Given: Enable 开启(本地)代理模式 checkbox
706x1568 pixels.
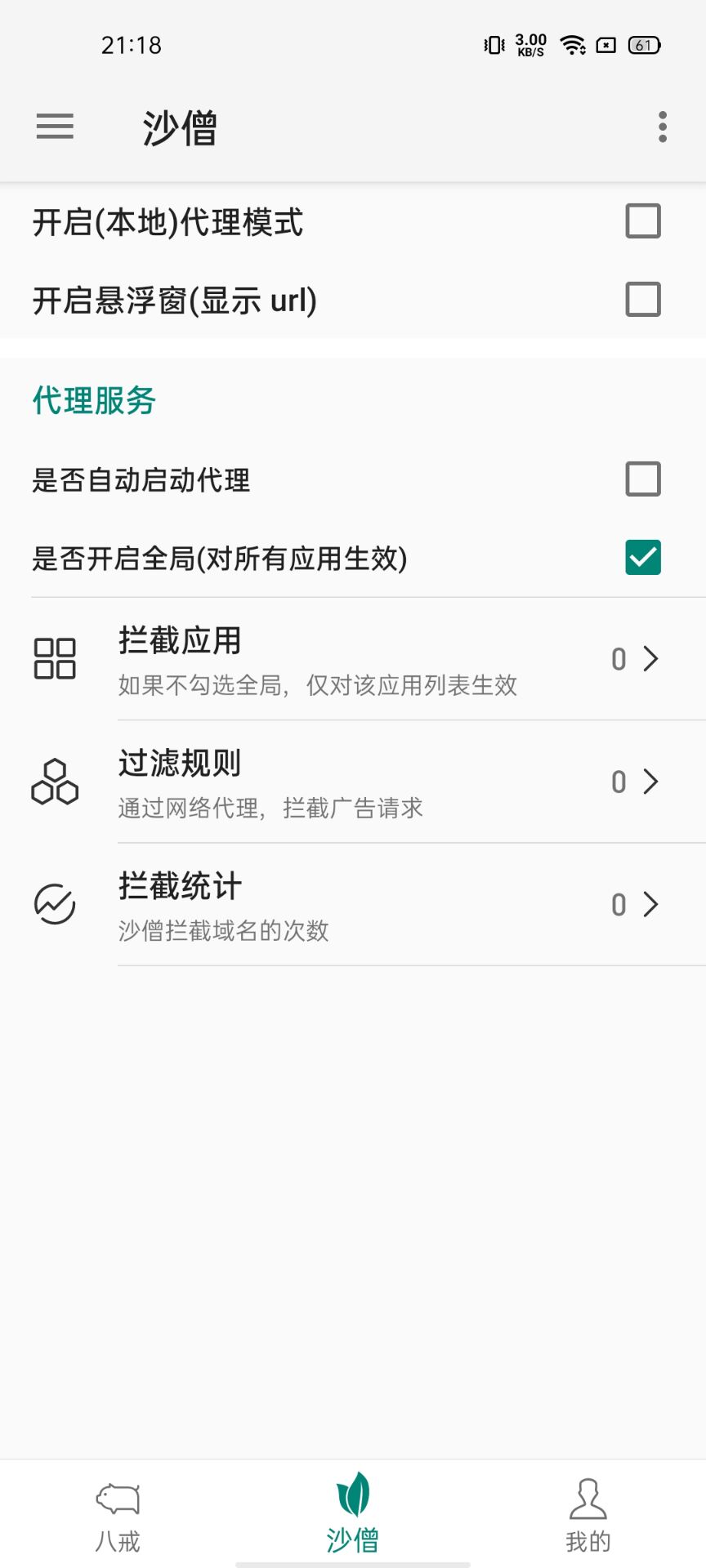Looking at the screenshot, I should tap(642, 221).
